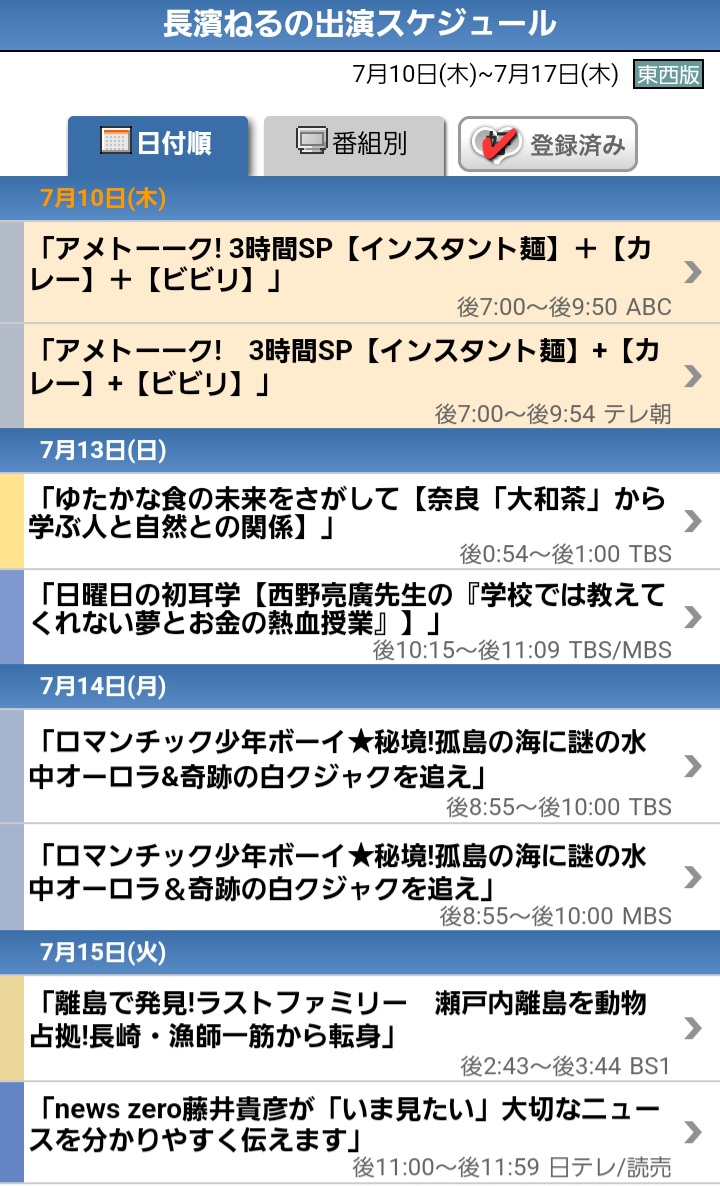
Task: Open the news zero program entry
Action: coord(360,1132)
